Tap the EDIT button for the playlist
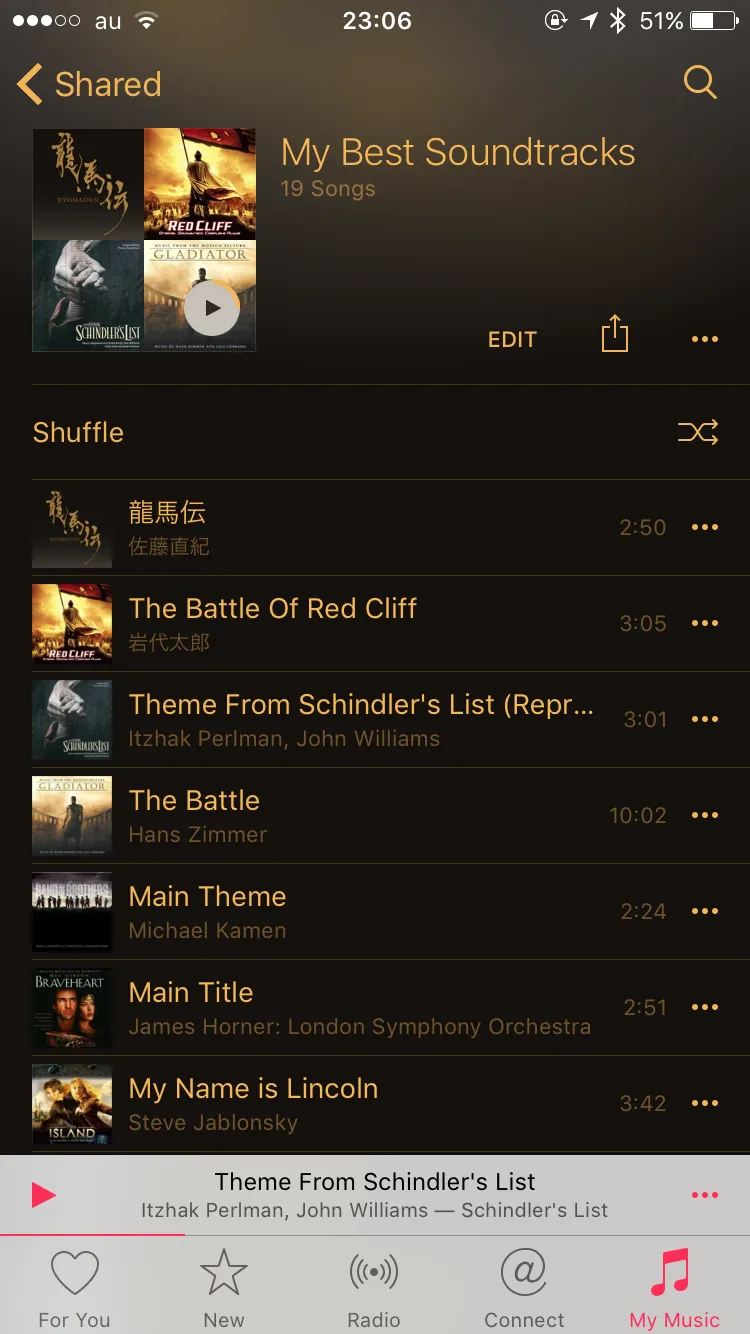This screenshot has width=750, height=1334. point(512,340)
